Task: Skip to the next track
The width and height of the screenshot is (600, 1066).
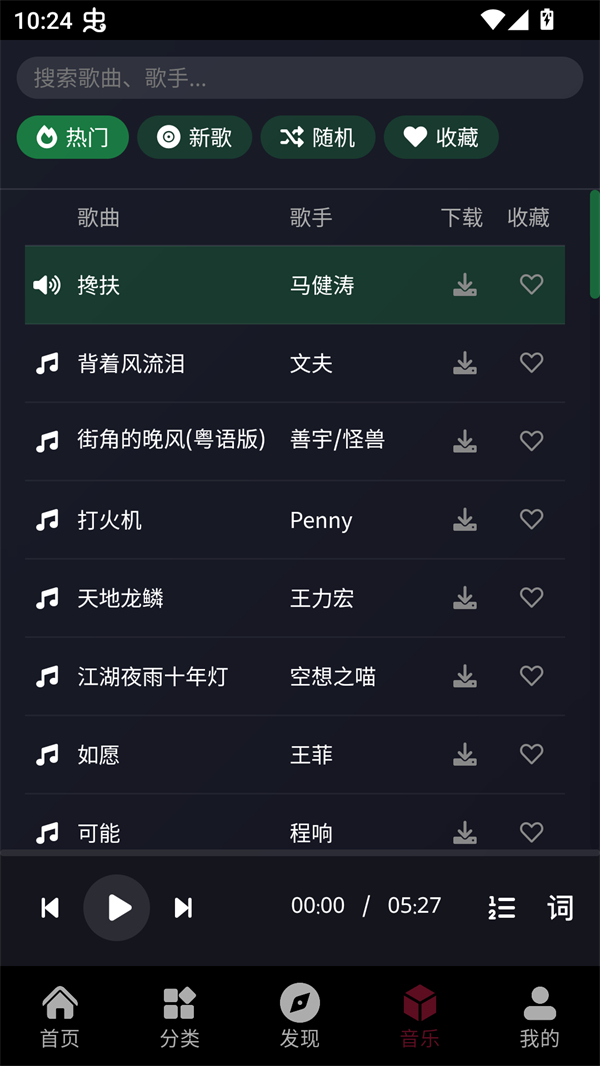Action: (183, 908)
